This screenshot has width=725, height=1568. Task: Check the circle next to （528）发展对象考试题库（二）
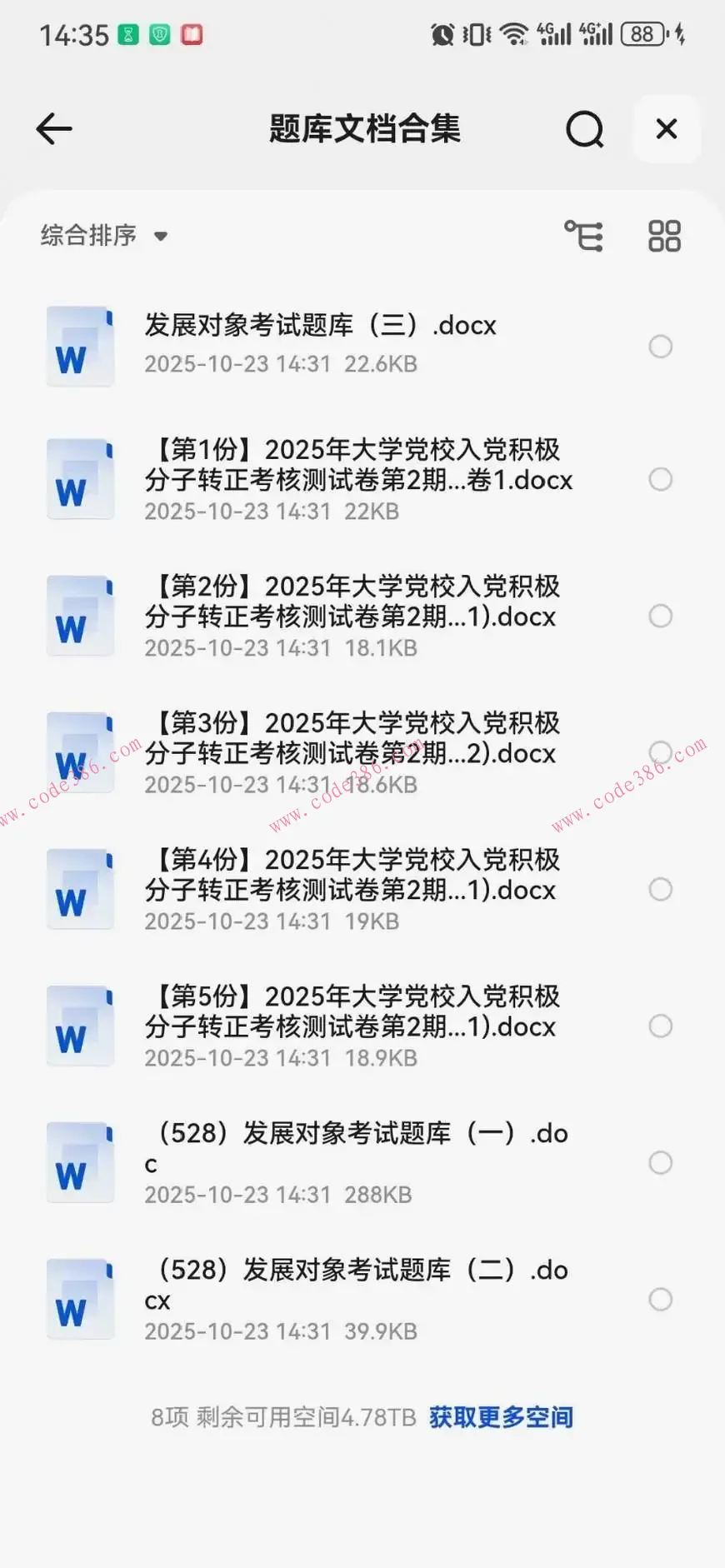(x=660, y=1300)
